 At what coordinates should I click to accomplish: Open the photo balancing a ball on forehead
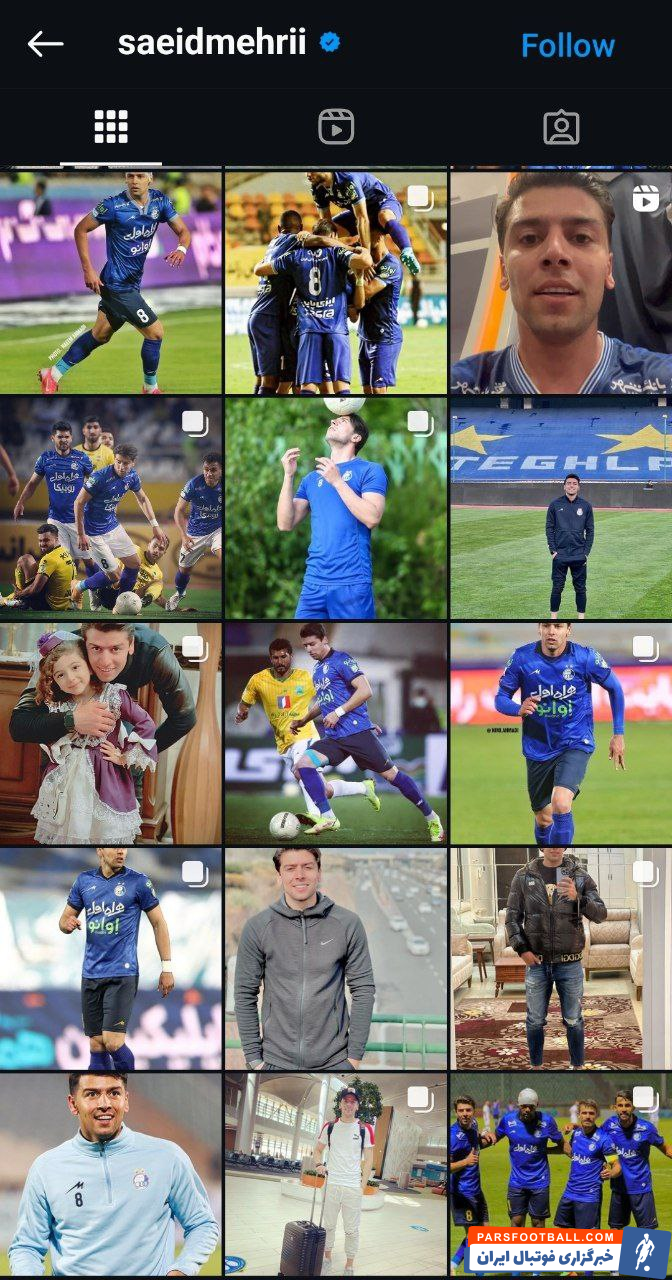pyautogui.click(x=336, y=508)
